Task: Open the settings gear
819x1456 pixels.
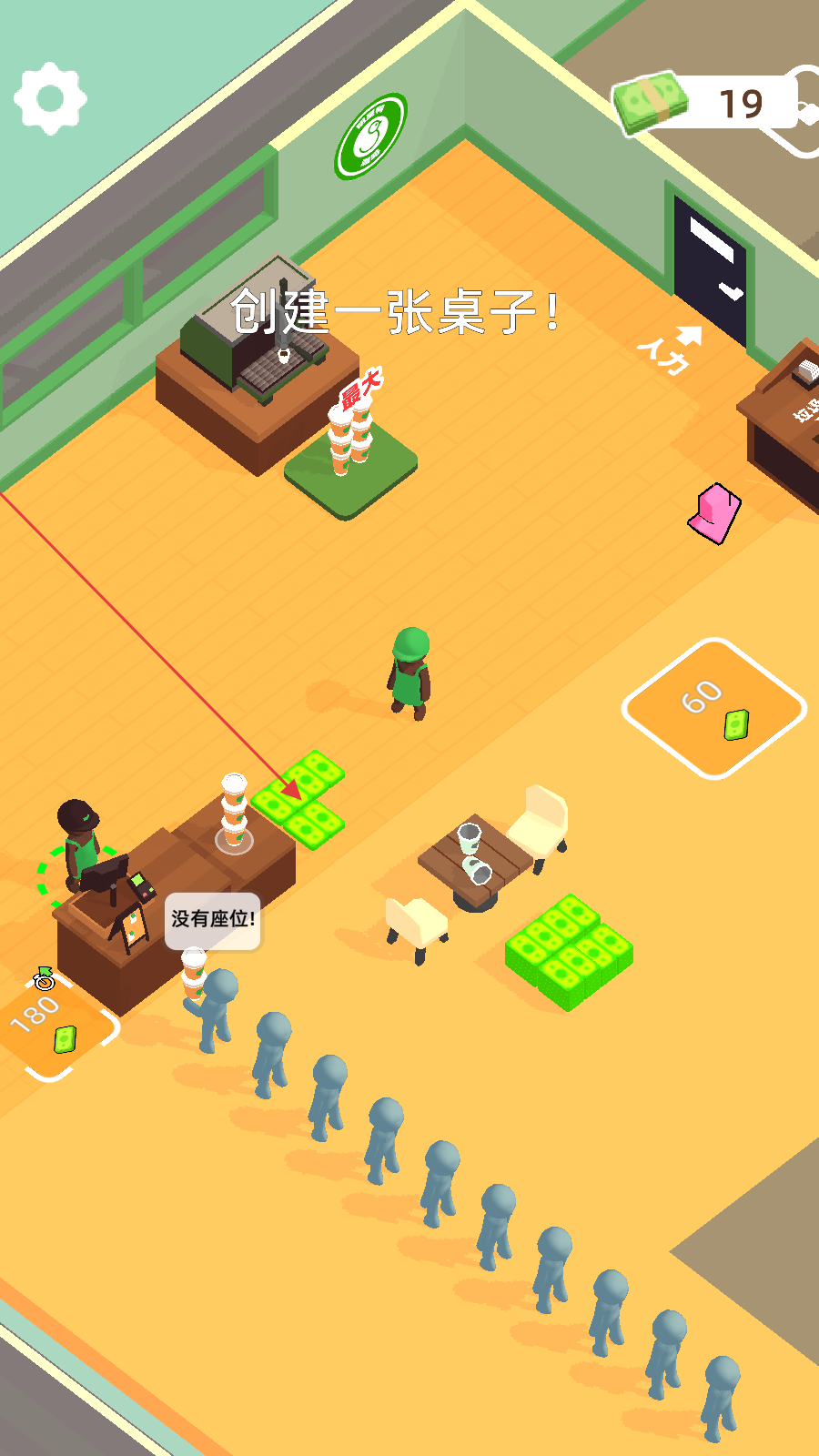Action: point(50,98)
